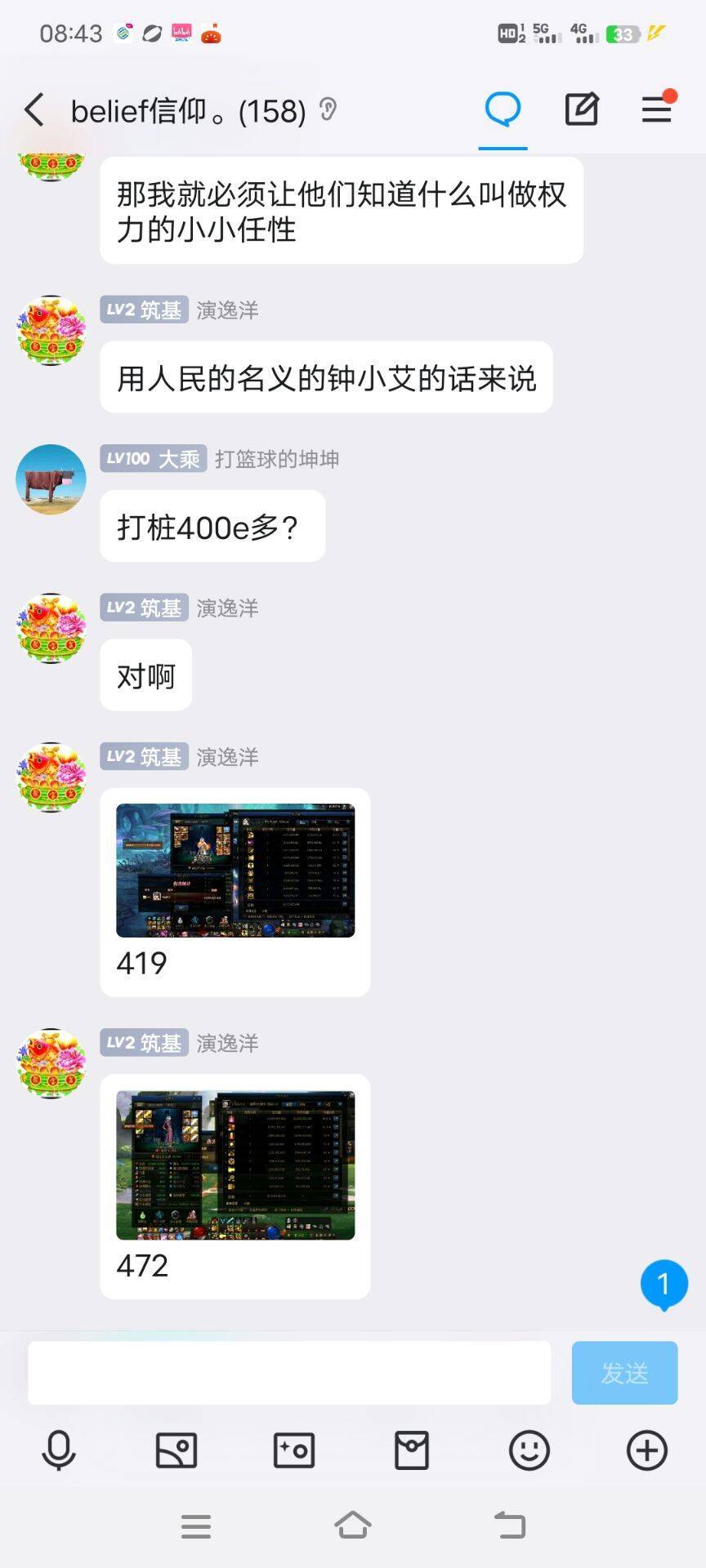Open the game screenshot captioned 472
The height and width of the screenshot is (1568, 706).
pyautogui.click(x=235, y=1165)
